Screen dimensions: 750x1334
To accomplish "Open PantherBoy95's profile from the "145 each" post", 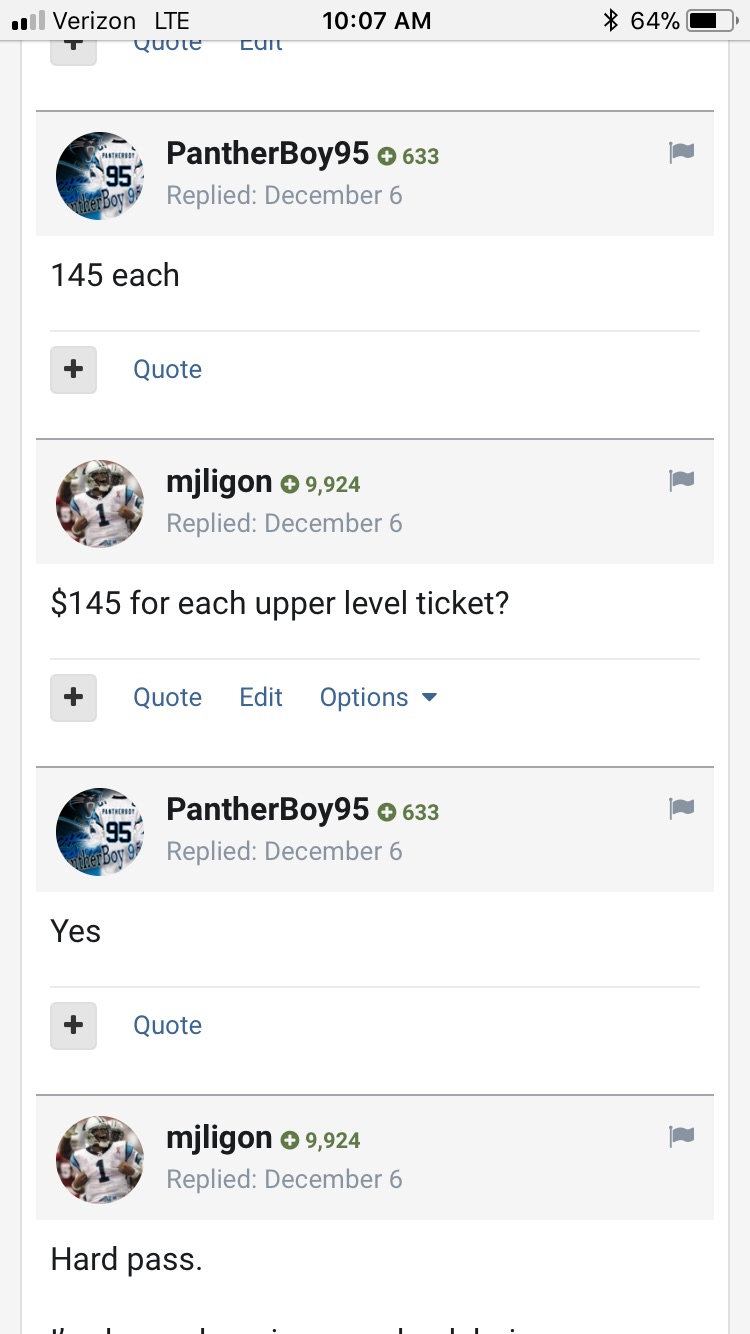I will 267,153.
